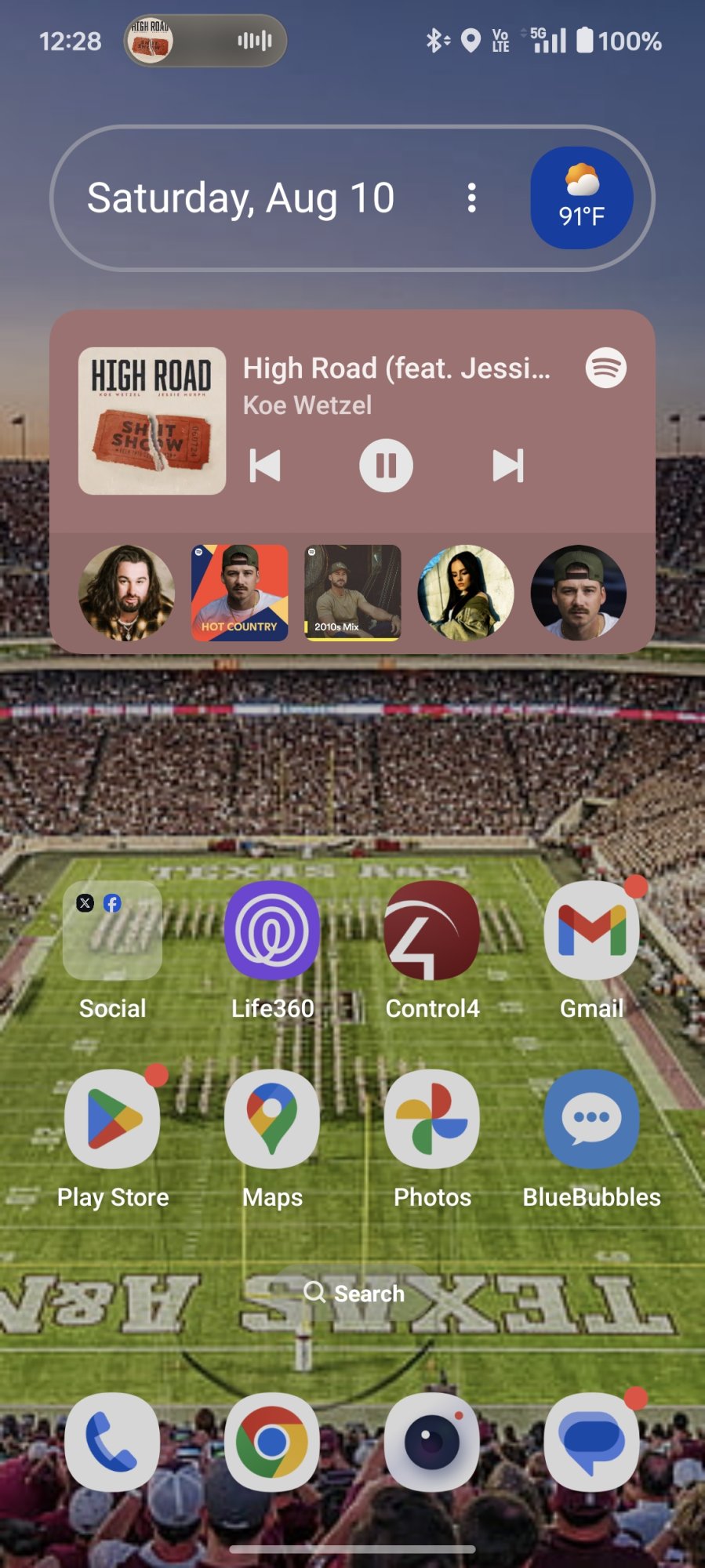Open the Play Store

click(x=112, y=1120)
